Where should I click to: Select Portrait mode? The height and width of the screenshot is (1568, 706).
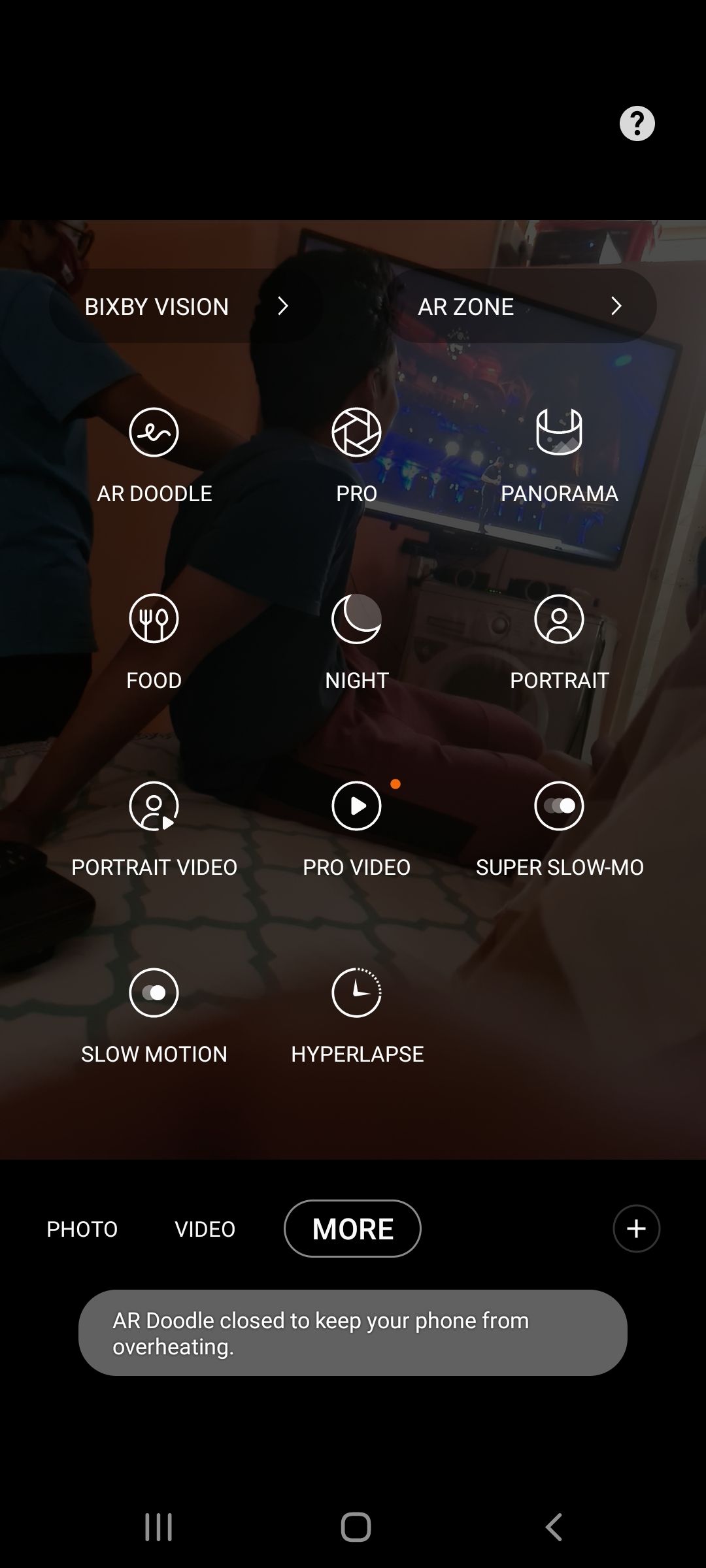tap(559, 619)
